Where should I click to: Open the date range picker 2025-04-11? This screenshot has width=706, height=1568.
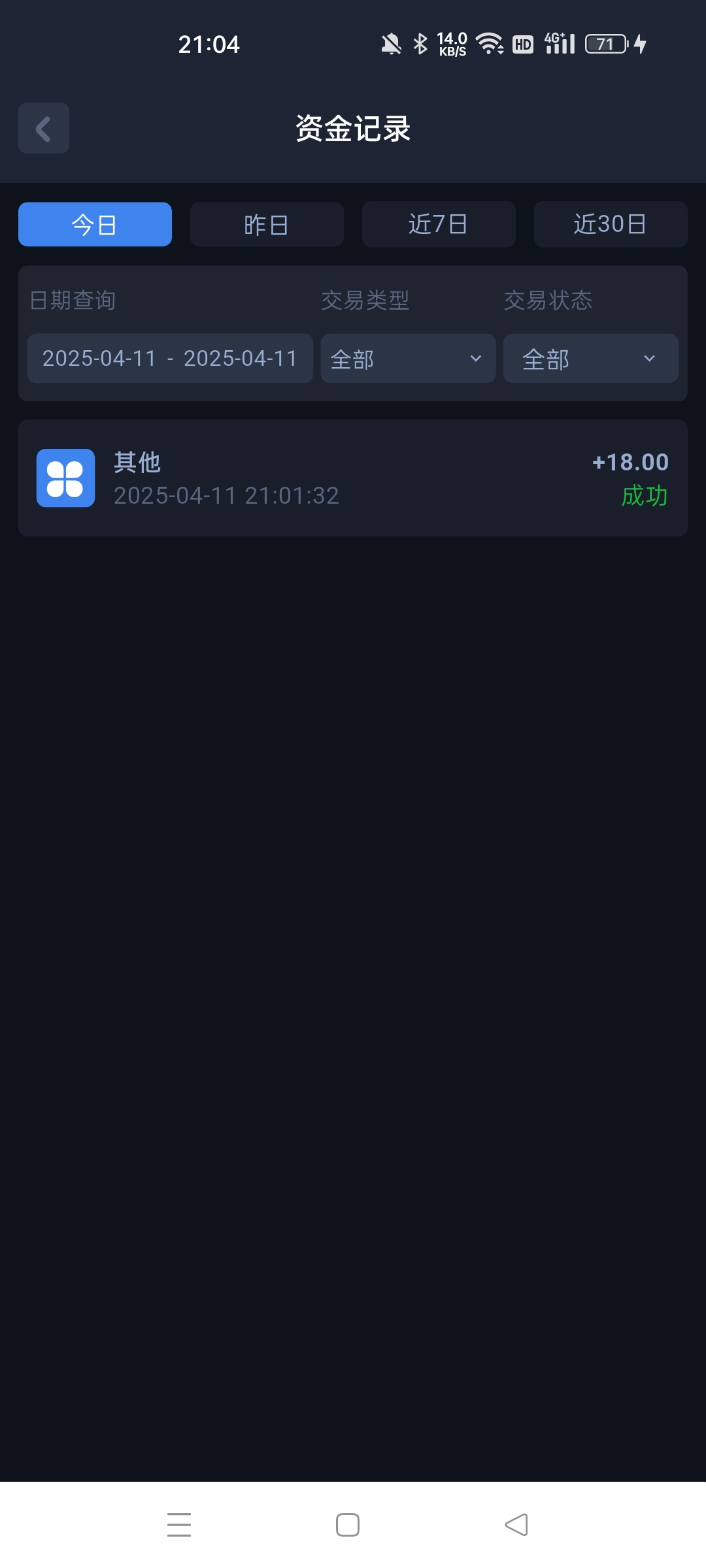(170, 359)
